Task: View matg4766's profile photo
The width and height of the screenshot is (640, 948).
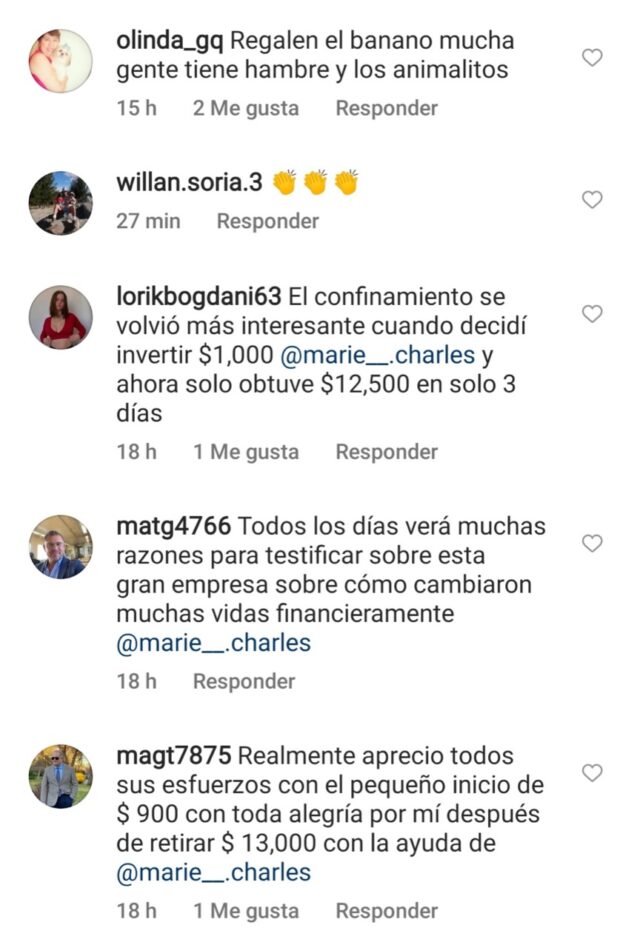Action: 60,547
